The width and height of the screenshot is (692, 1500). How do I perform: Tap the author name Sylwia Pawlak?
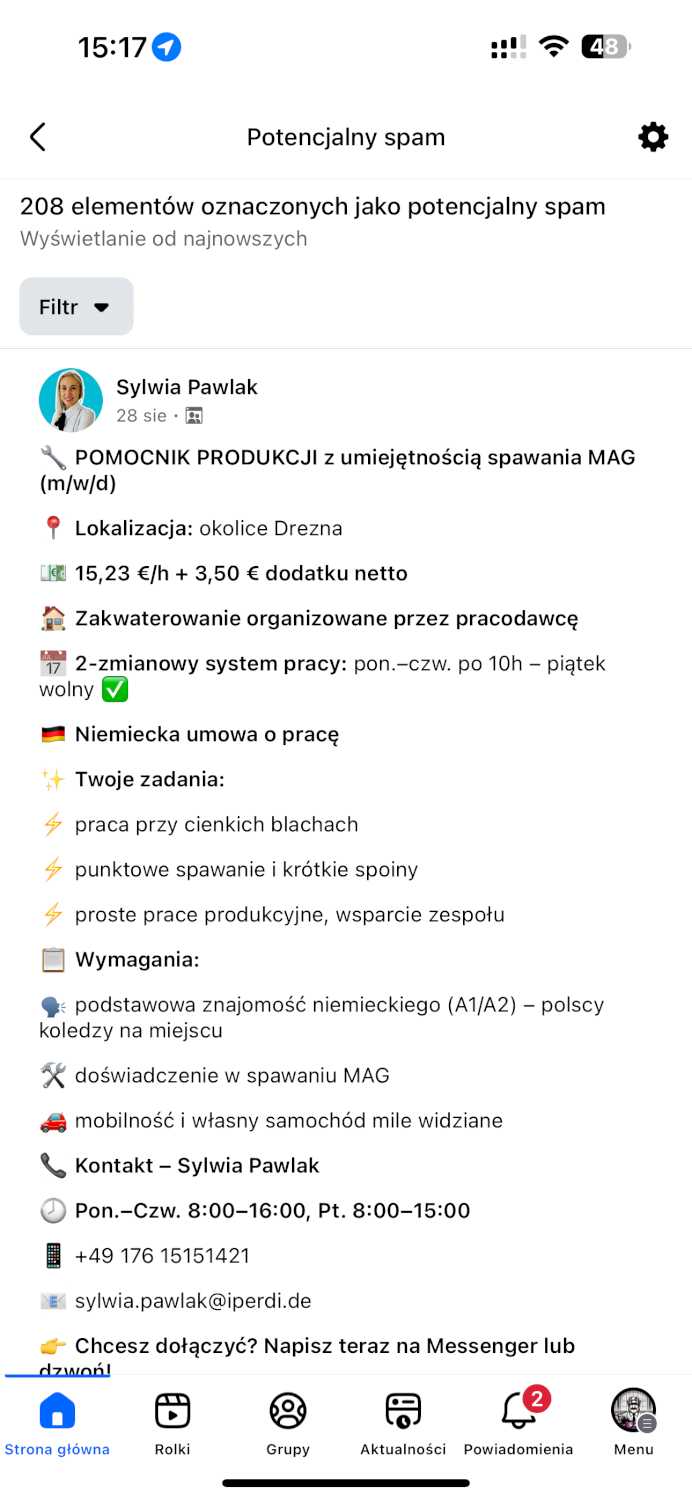tap(187, 387)
